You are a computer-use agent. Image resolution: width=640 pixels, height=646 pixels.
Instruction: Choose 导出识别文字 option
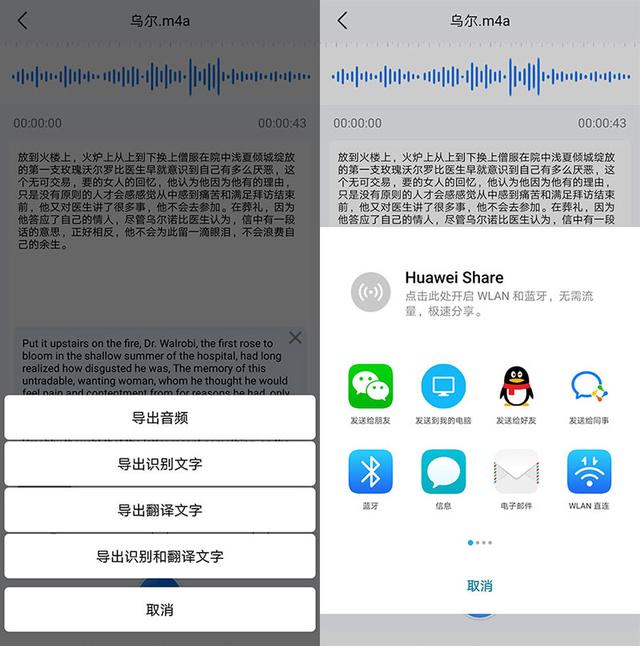point(160,464)
